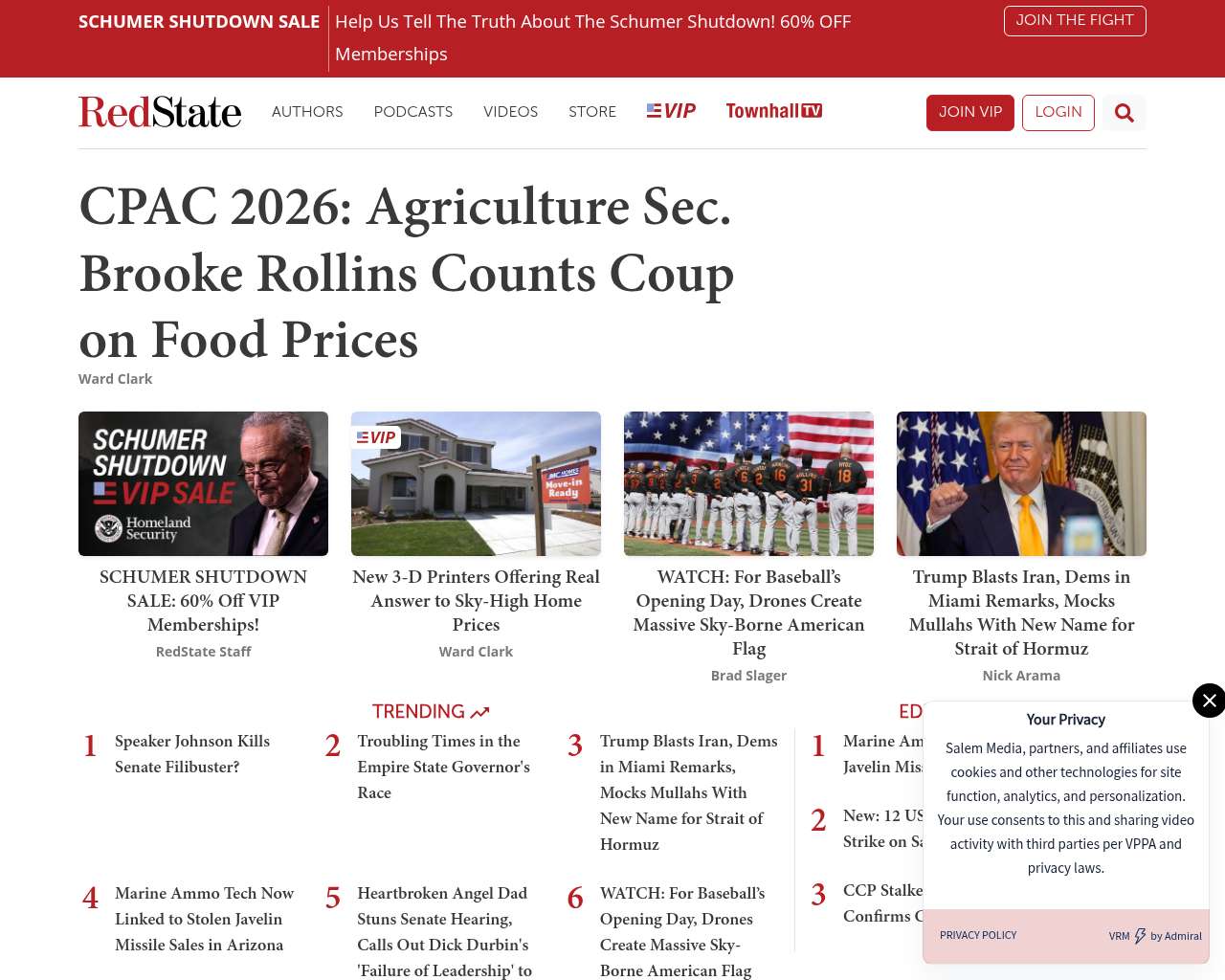
Task: Open the Schumer Shutdown VIP Sale card
Action: point(203,484)
